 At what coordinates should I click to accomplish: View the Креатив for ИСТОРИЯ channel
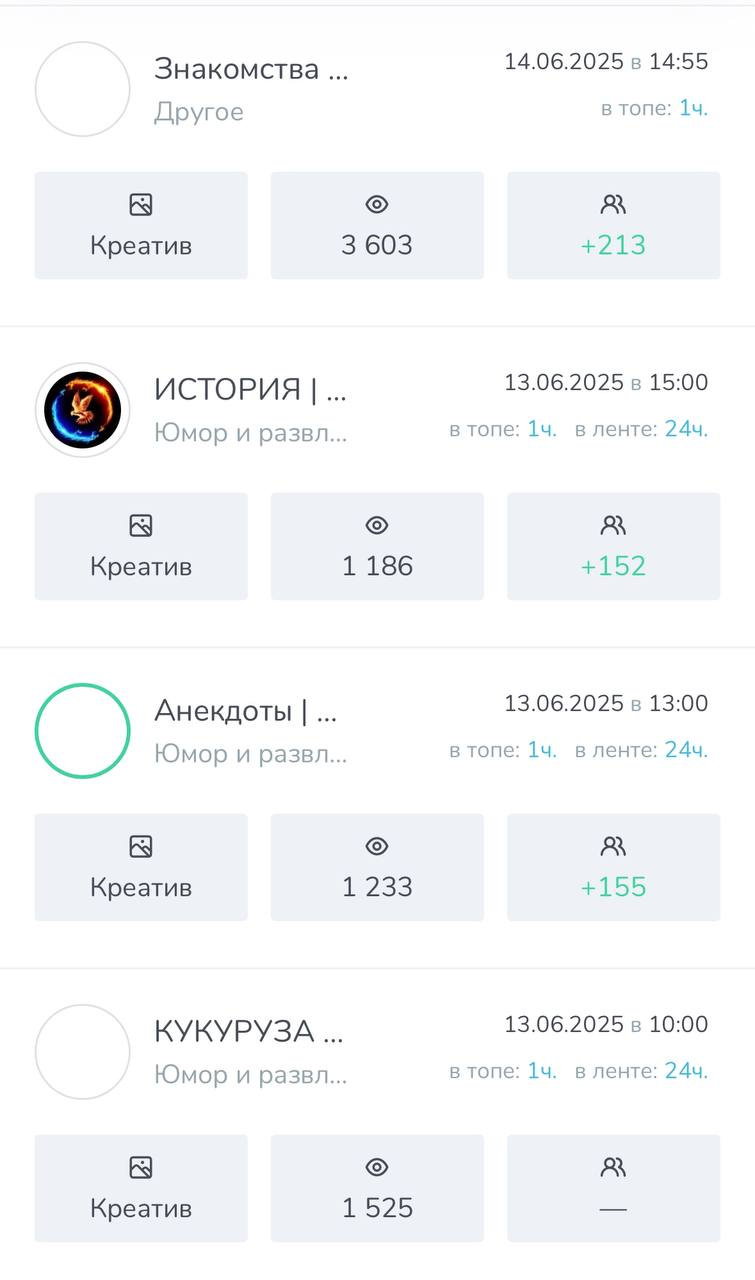tap(141, 546)
